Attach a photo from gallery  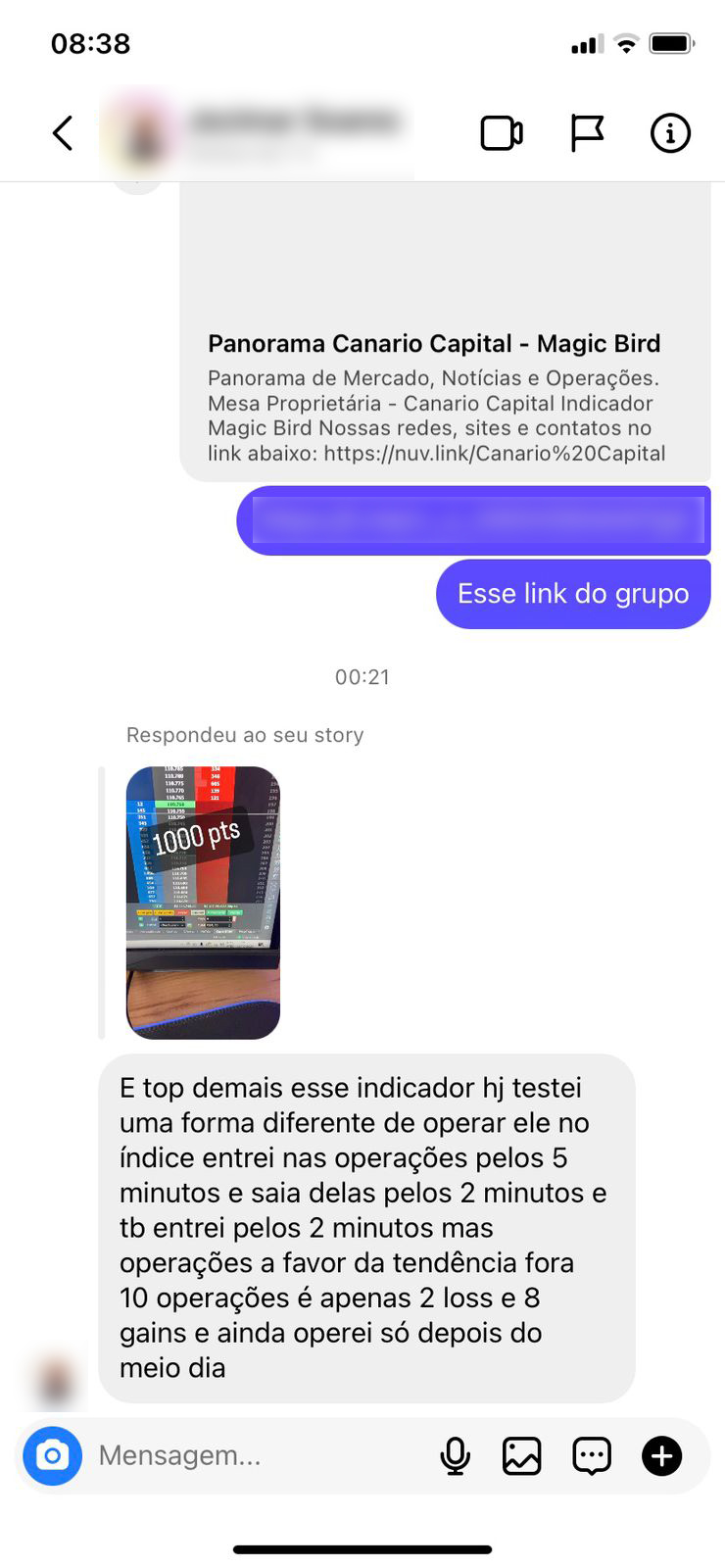tap(521, 1455)
